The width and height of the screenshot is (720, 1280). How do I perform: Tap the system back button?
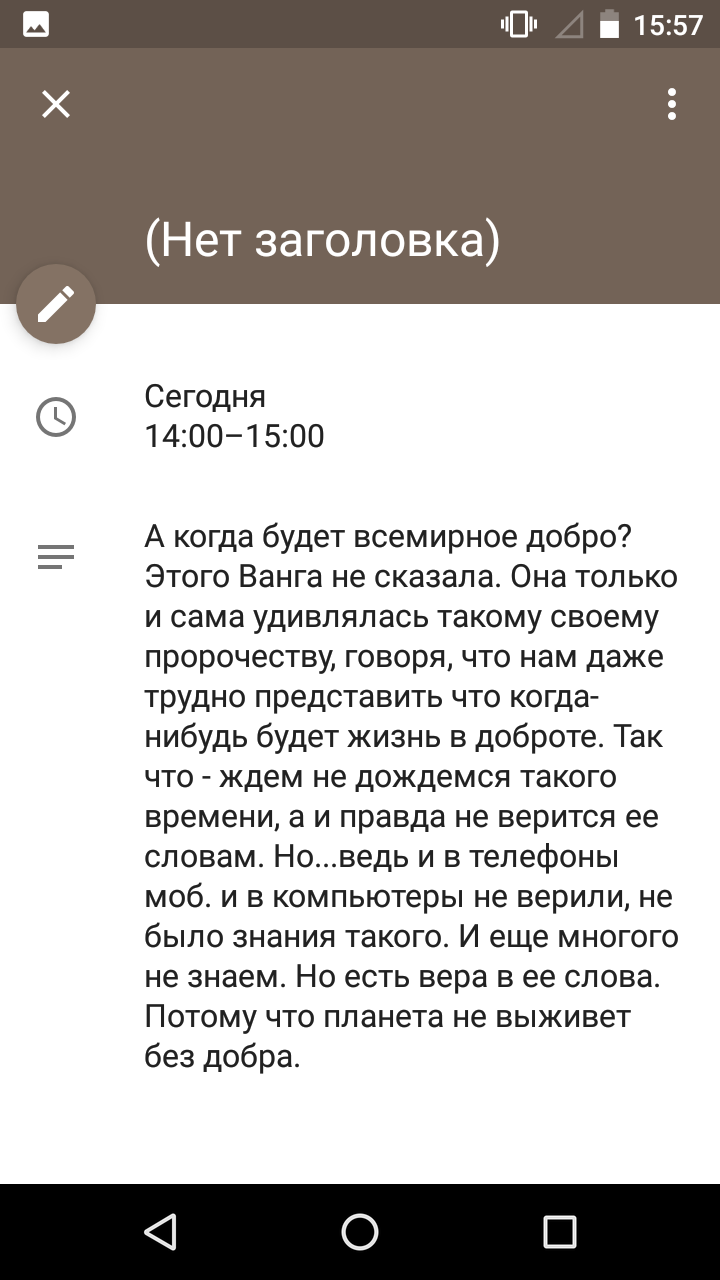[x=160, y=1232]
